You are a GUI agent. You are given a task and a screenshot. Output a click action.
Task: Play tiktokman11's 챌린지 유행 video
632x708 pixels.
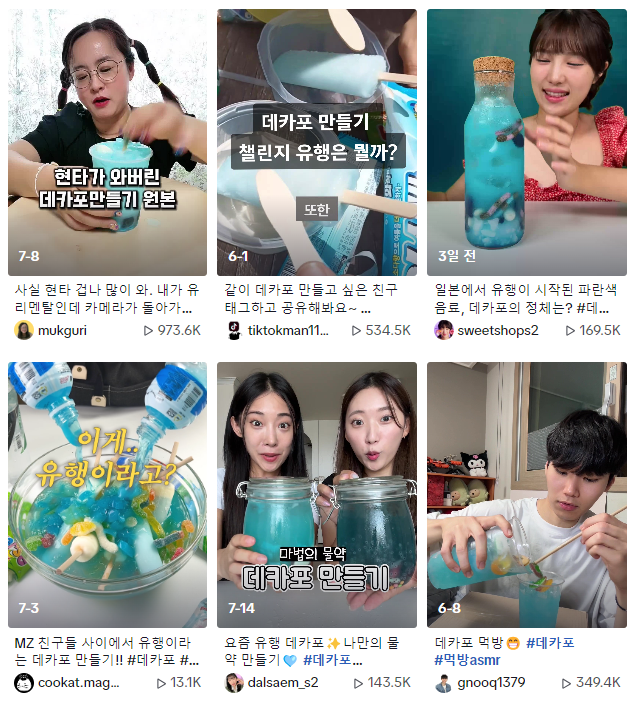[x=316, y=142]
